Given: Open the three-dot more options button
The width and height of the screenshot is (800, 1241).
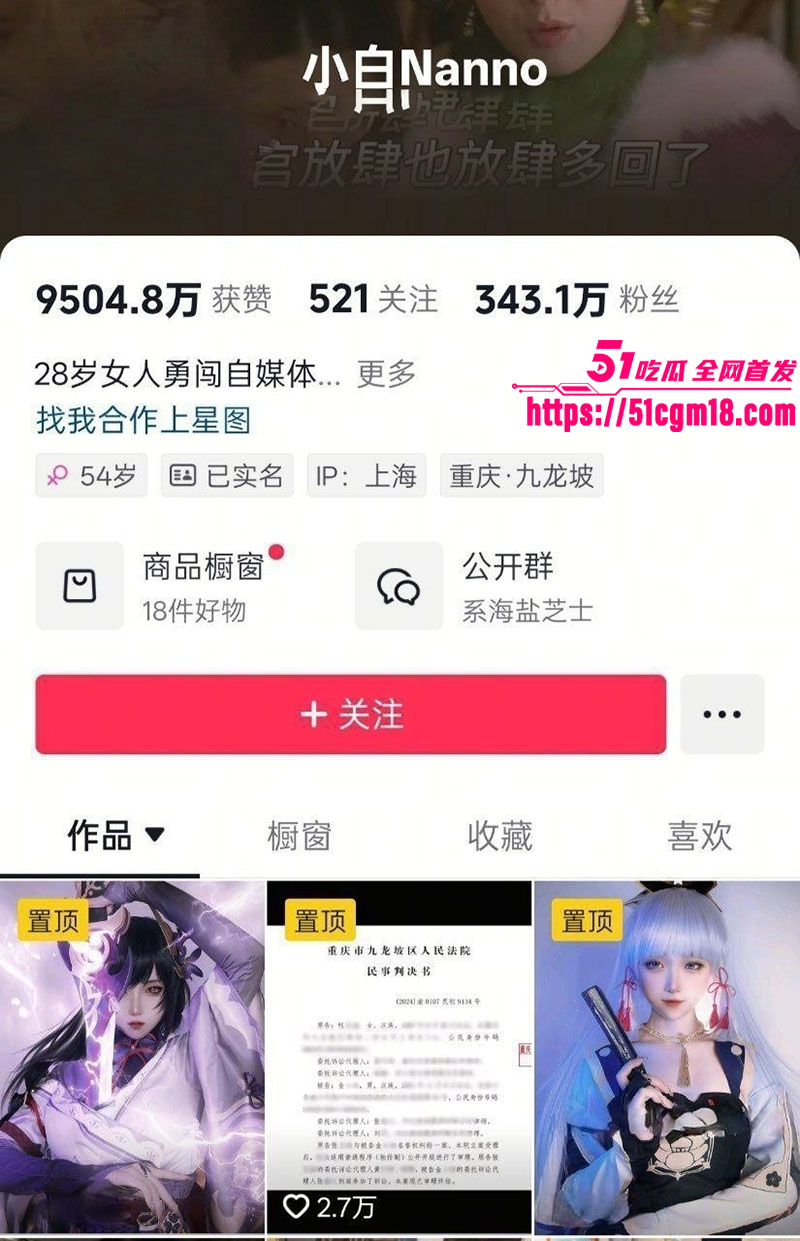Looking at the screenshot, I should pos(722,714).
